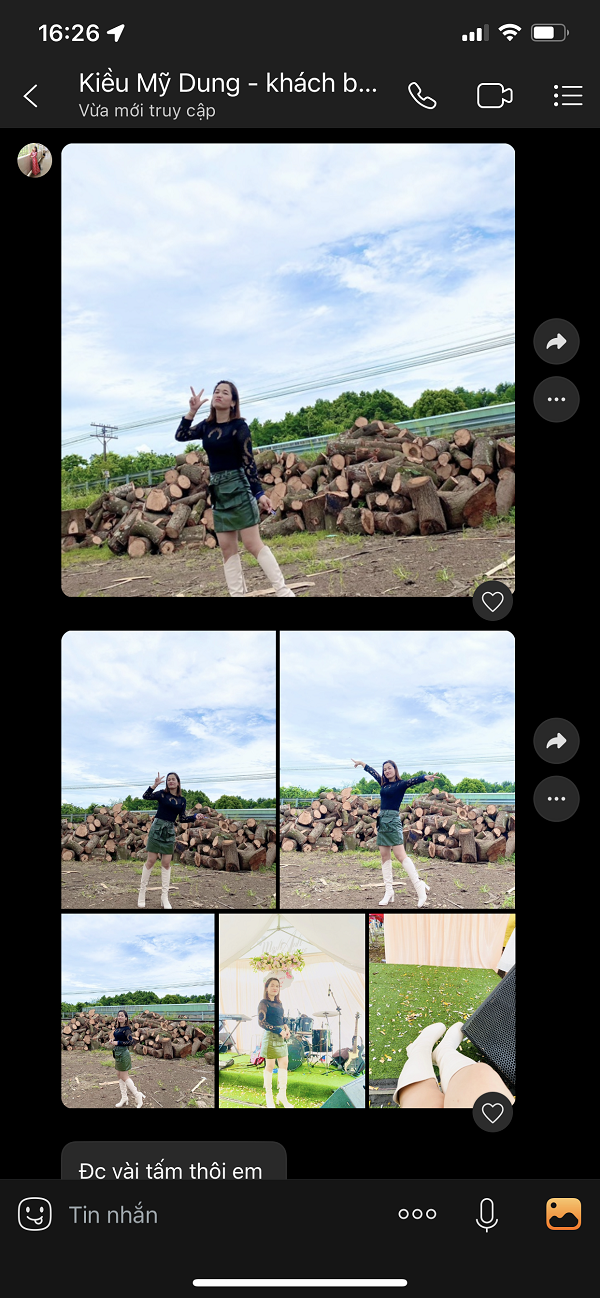The width and height of the screenshot is (600, 1298).
Task: Type in the Tin nhắn message field
Action: click(220, 1215)
